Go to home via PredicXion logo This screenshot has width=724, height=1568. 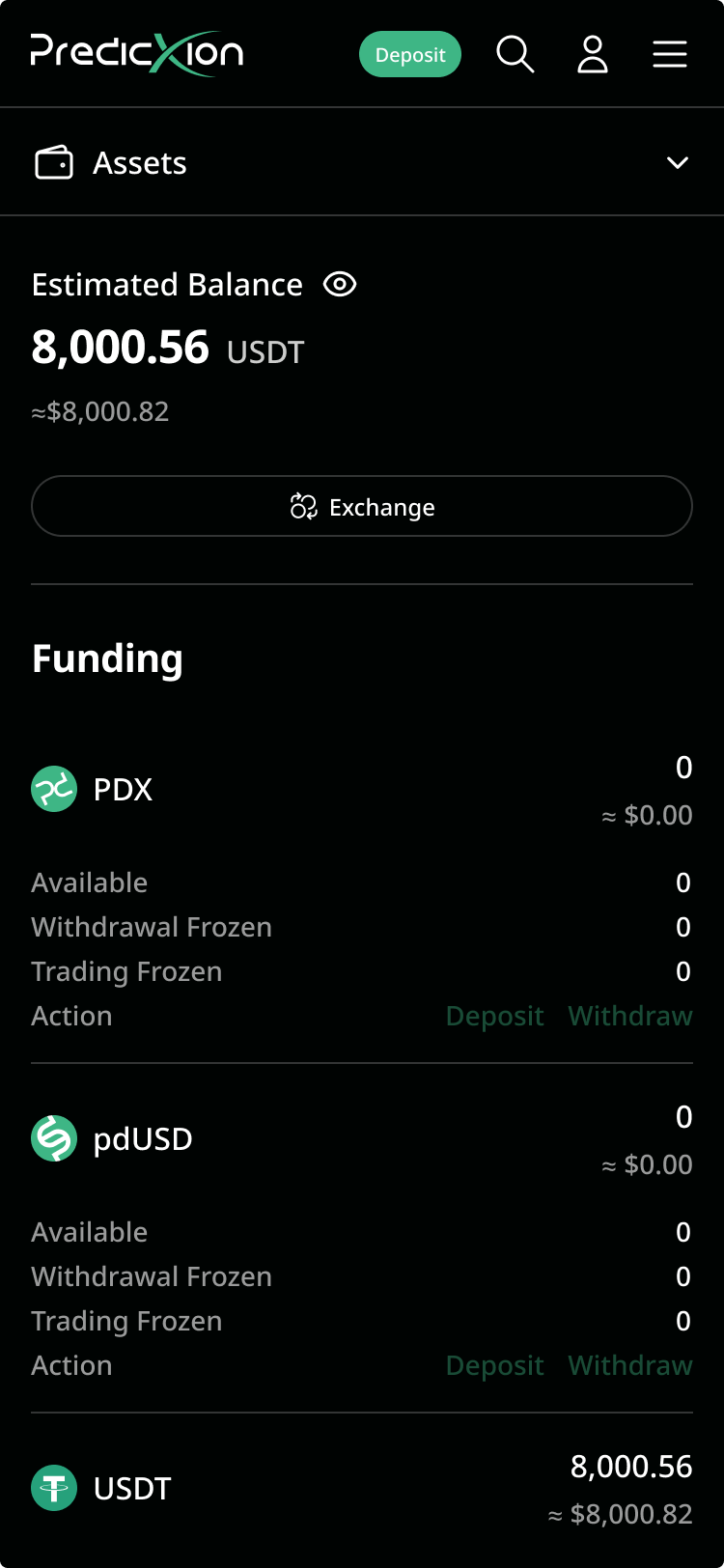[x=137, y=54]
